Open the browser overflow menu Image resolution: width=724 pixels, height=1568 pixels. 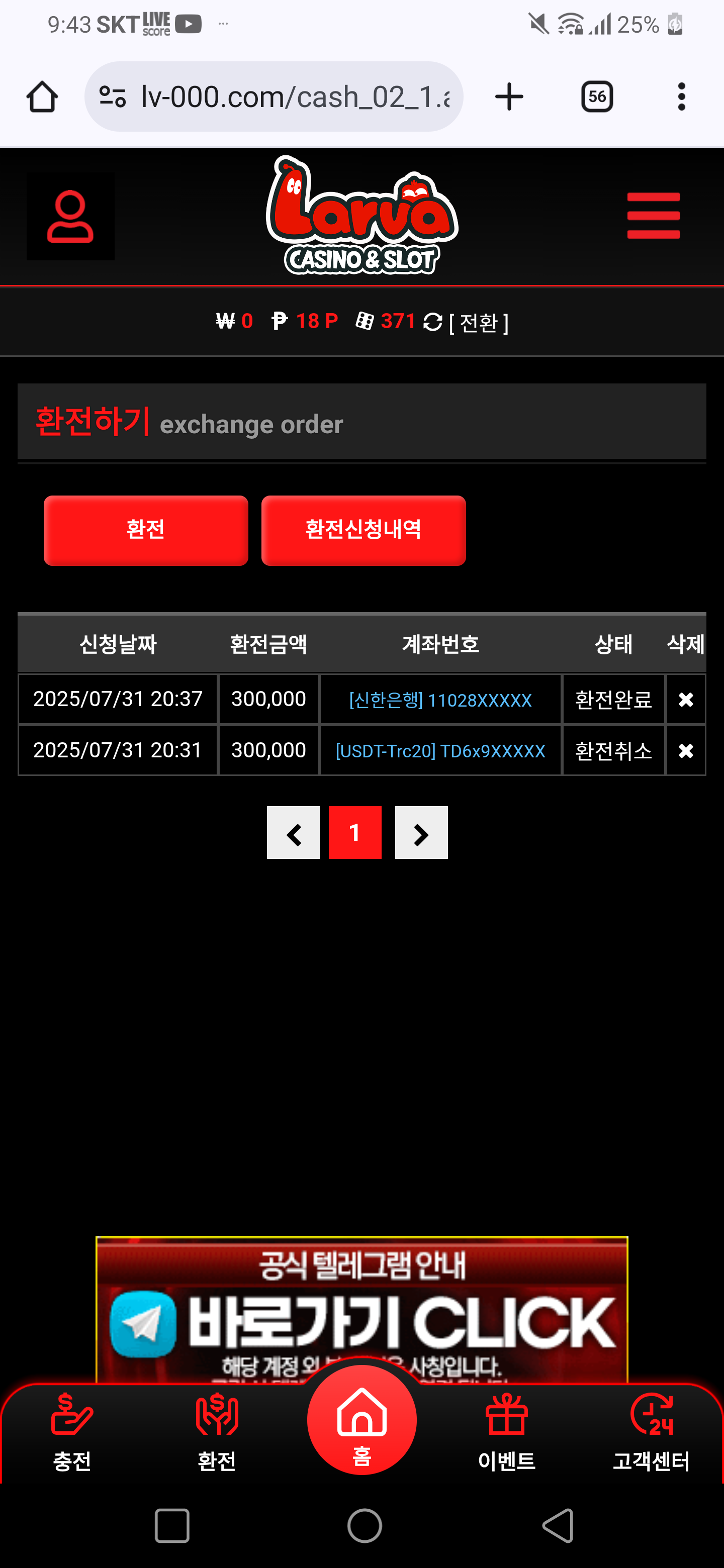[681, 97]
